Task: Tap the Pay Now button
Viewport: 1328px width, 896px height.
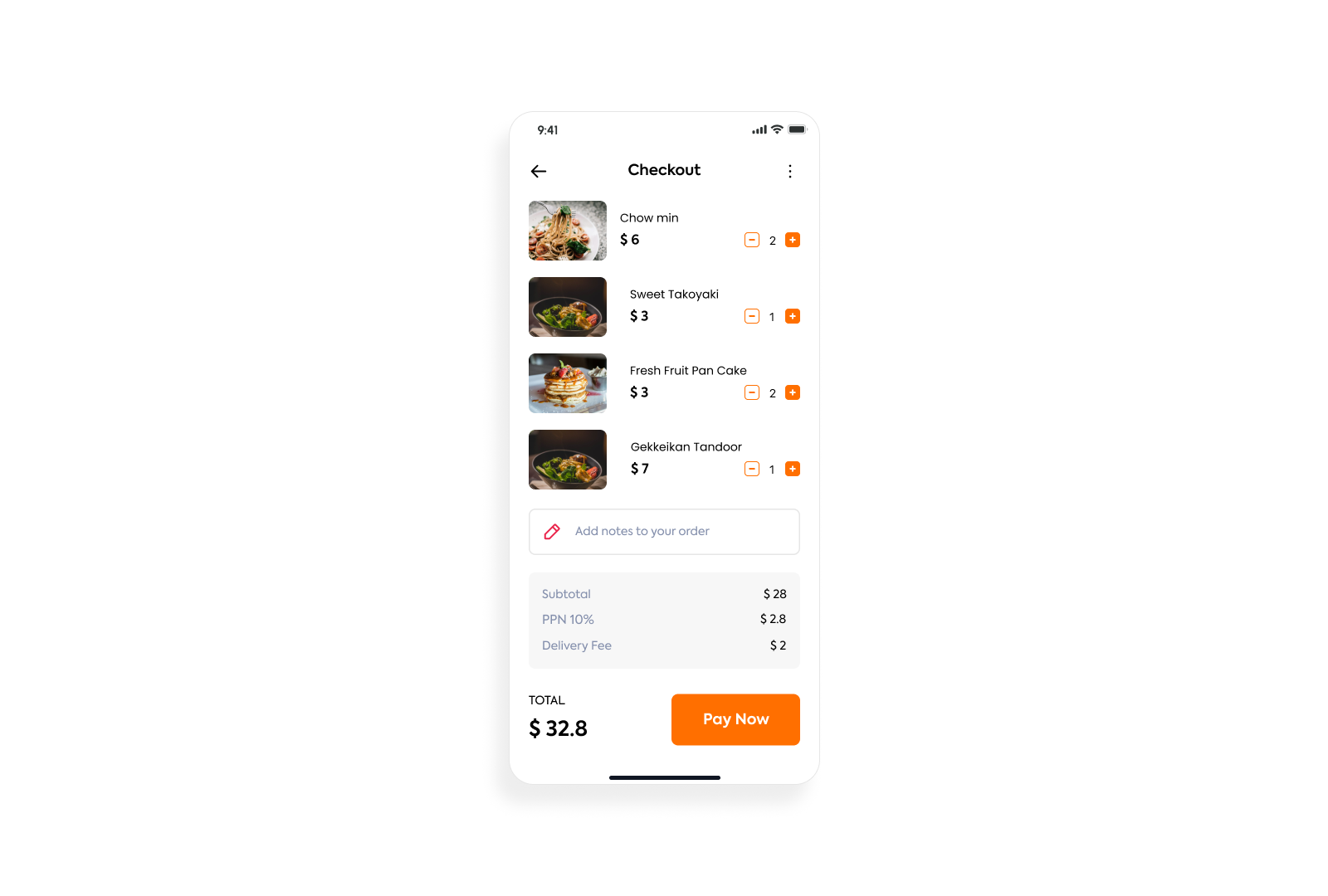Action: [735, 719]
